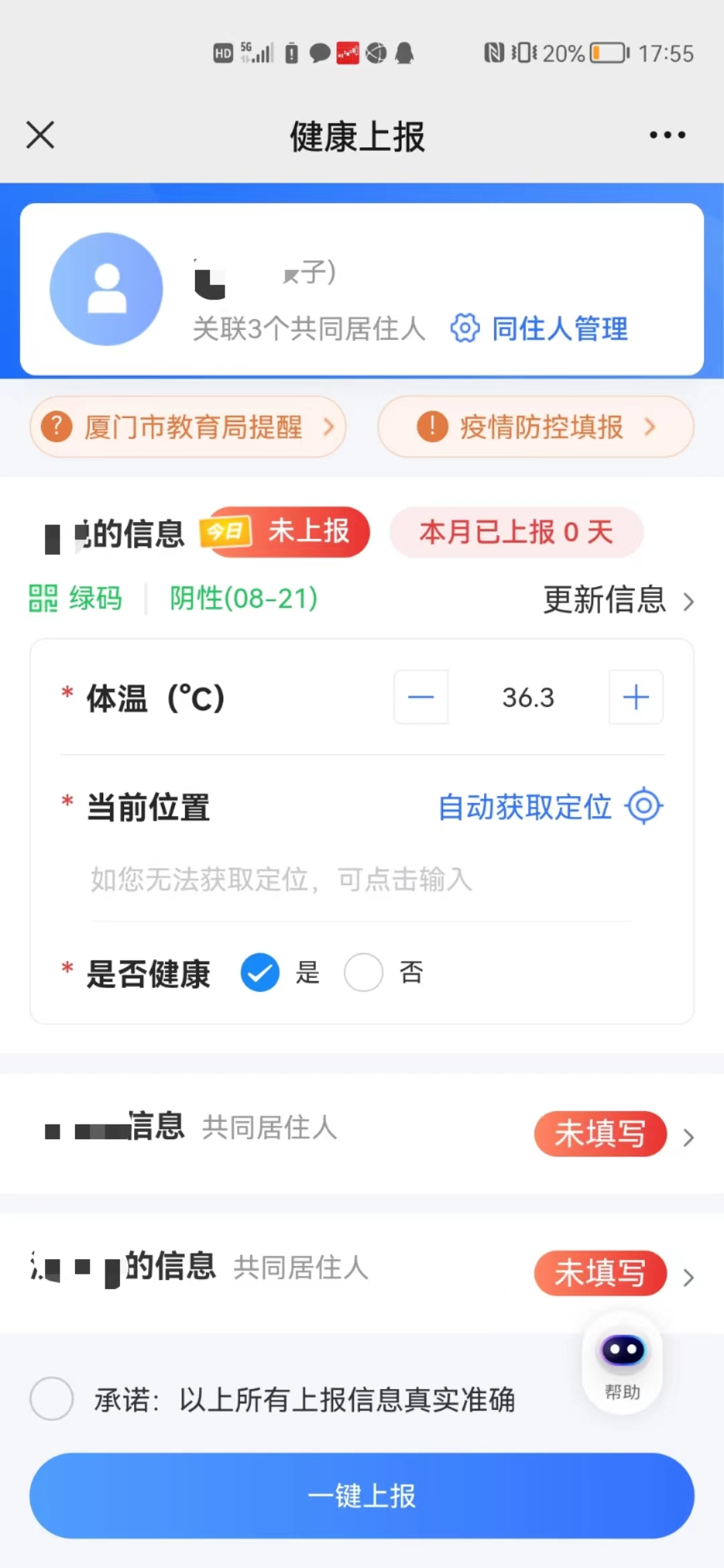The width and height of the screenshot is (724, 1568).
Task: Submit with the 一键上报 button
Action: (362, 1496)
